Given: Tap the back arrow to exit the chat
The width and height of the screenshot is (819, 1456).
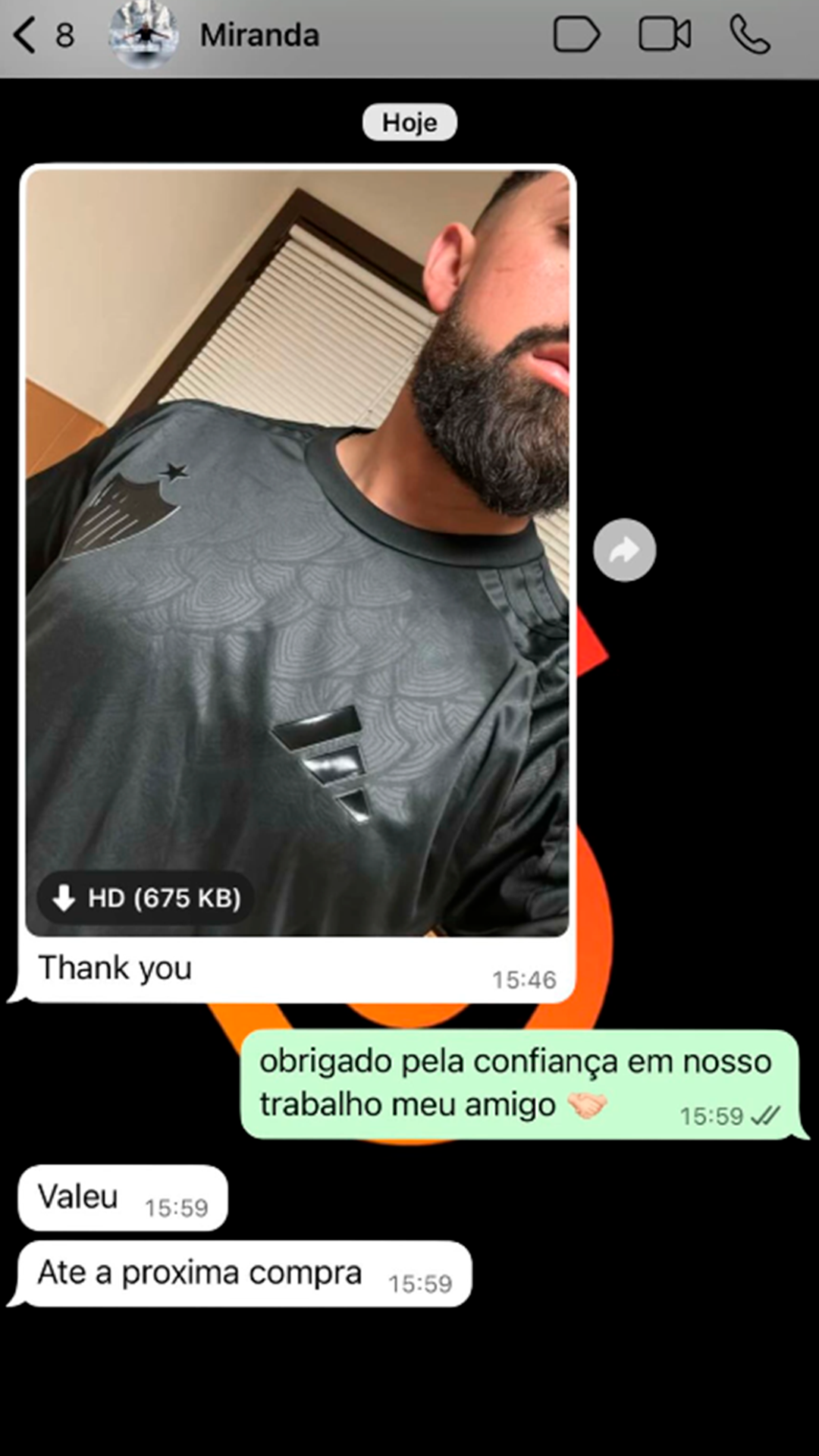Looking at the screenshot, I should pos(27,35).
